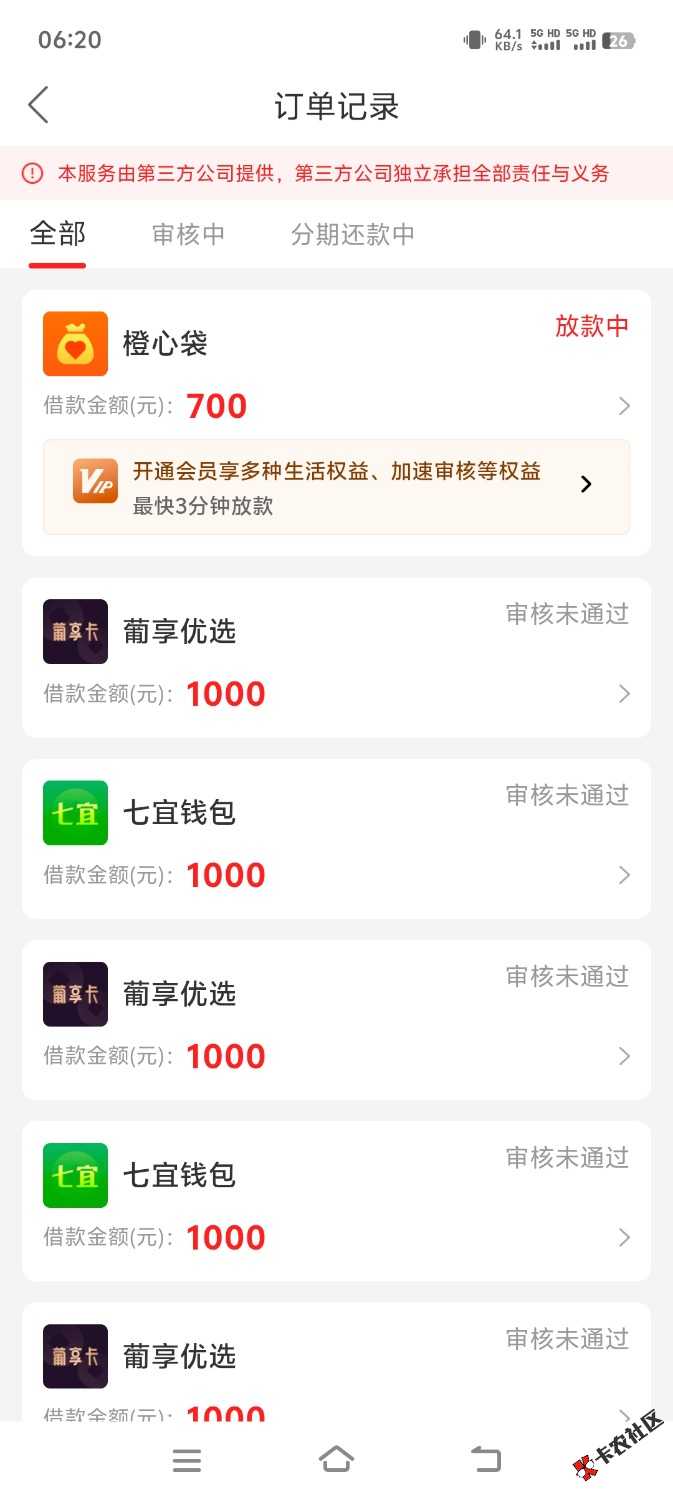The height and width of the screenshot is (1500, 673).
Task: Open the system recent apps menu
Action: point(187,1460)
